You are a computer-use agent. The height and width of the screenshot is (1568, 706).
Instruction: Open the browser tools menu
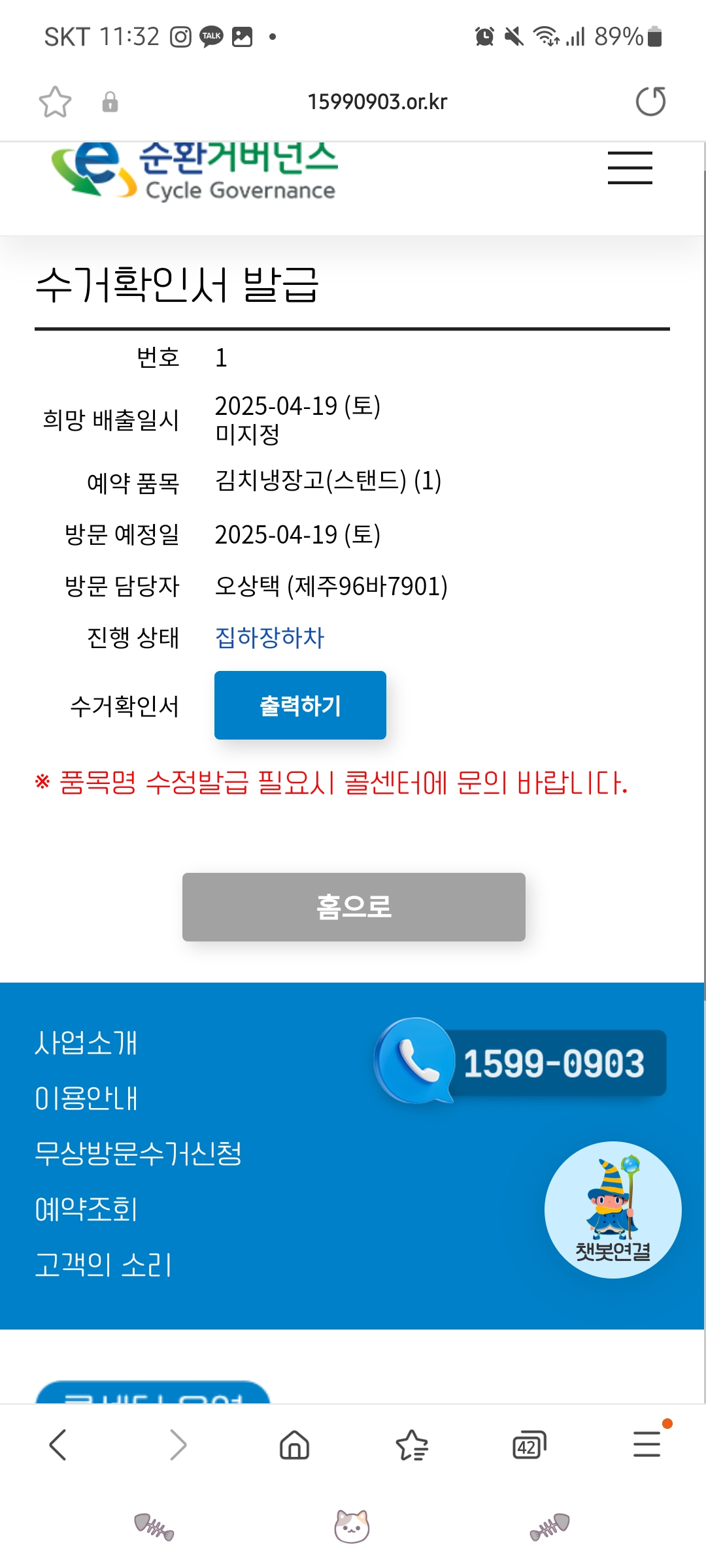(647, 1444)
